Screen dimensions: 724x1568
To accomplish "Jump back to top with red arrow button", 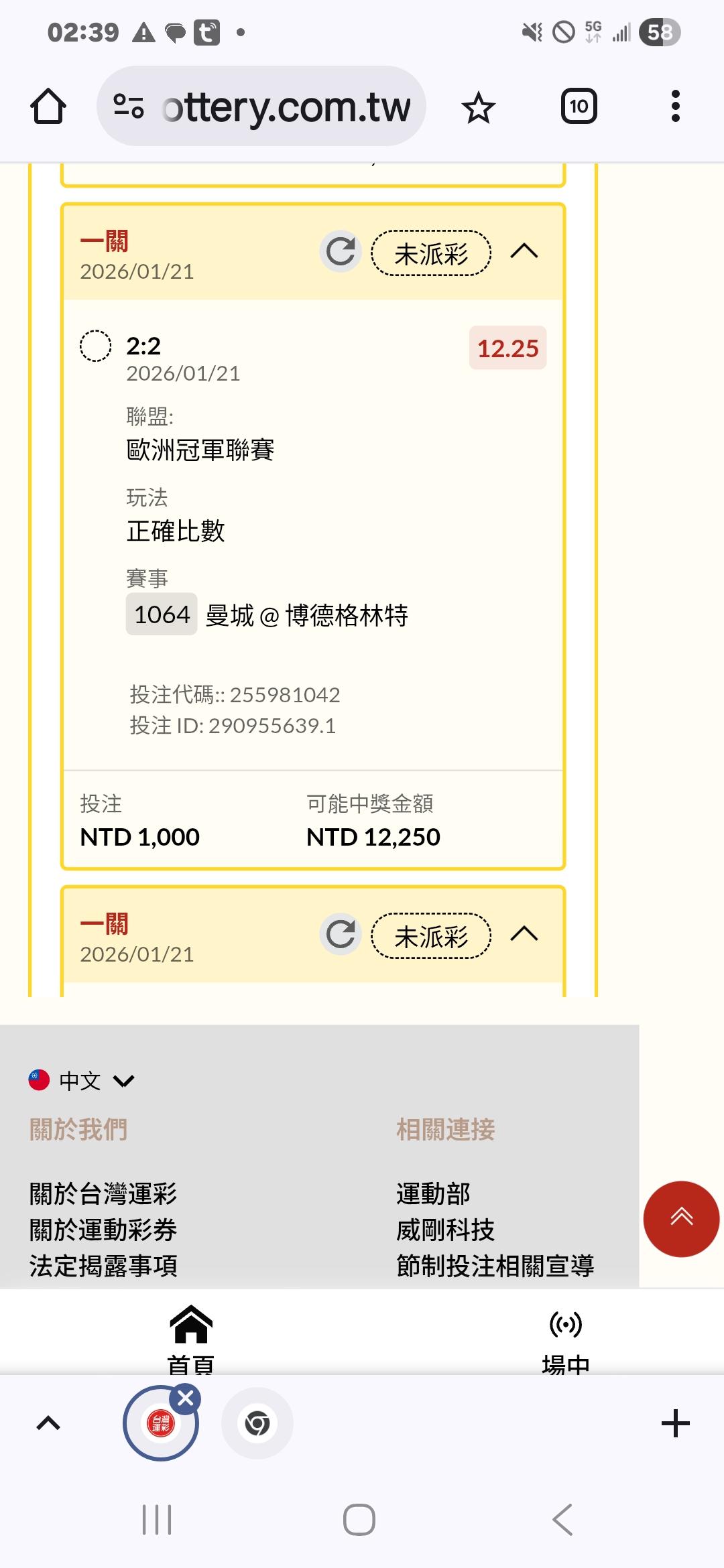I will (x=681, y=1218).
